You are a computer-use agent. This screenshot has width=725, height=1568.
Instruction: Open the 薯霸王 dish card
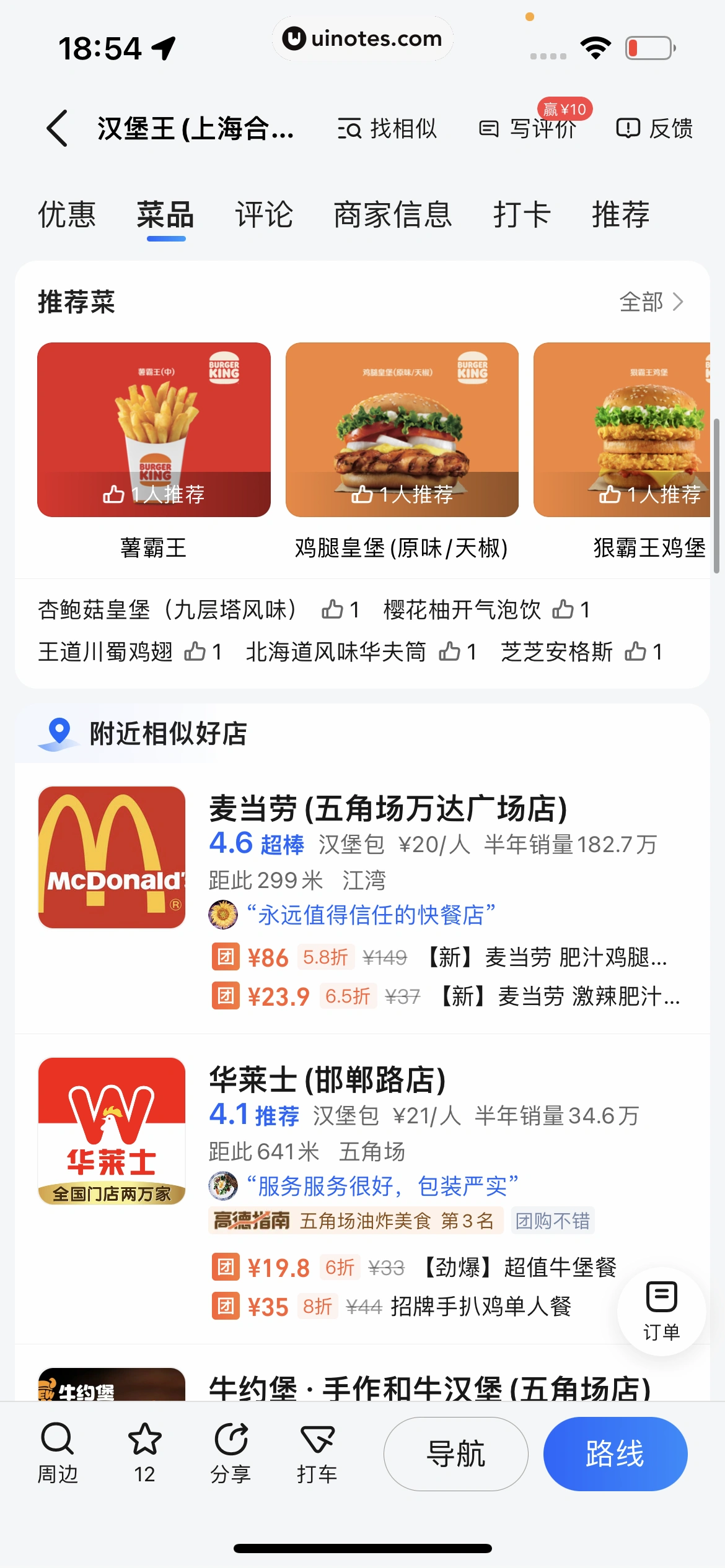(154, 430)
